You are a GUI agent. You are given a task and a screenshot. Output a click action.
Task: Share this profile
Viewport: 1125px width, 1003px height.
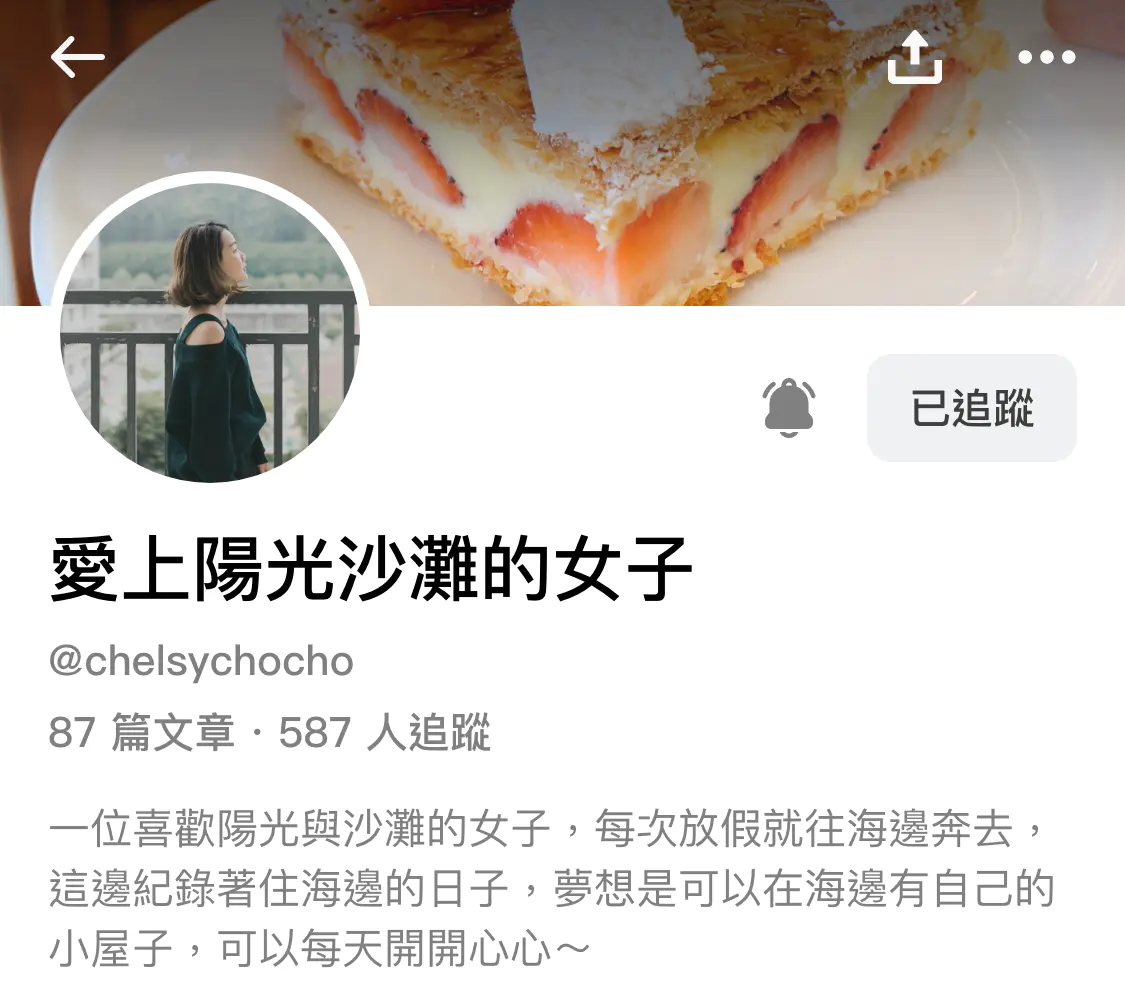915,57
